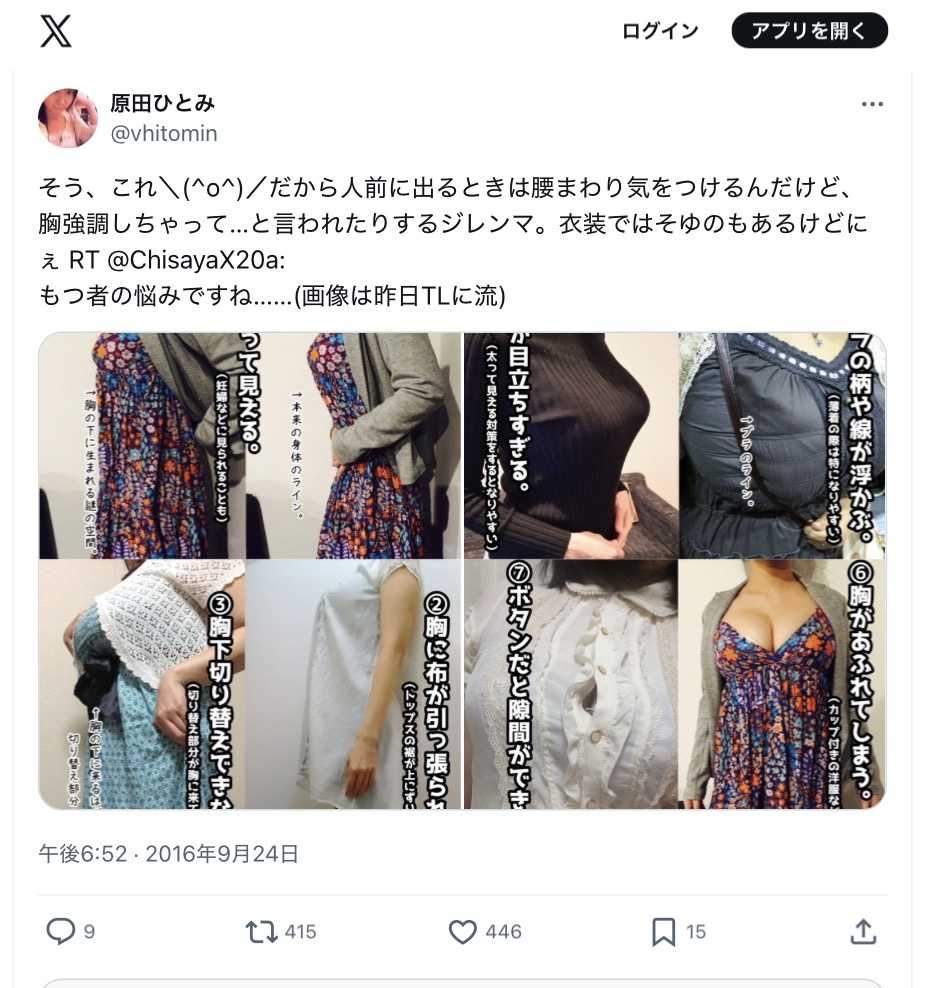952x988 pixels.
Task: Reply to the post via comment icon
Action: (x=62, y=932)
